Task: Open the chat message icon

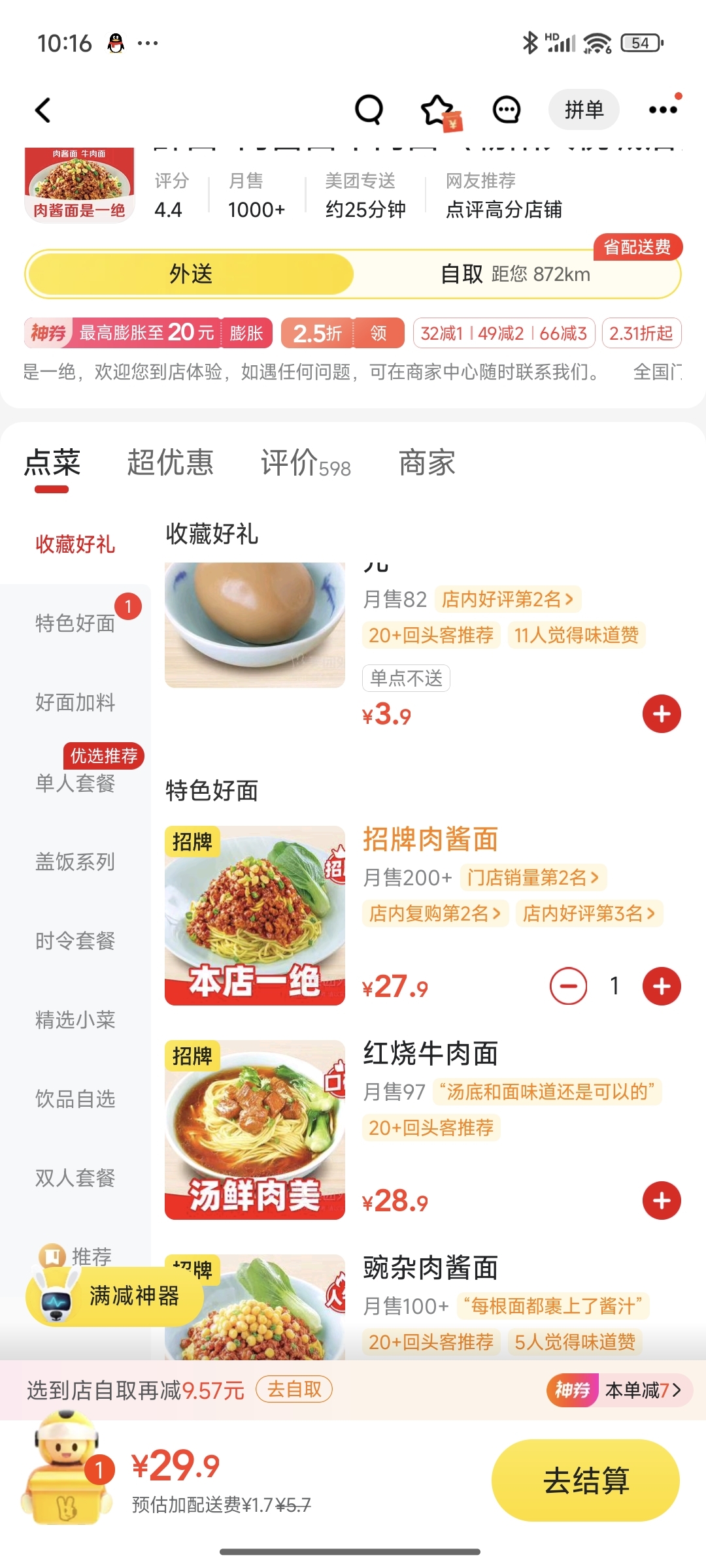Action: (x=507, y=110)
